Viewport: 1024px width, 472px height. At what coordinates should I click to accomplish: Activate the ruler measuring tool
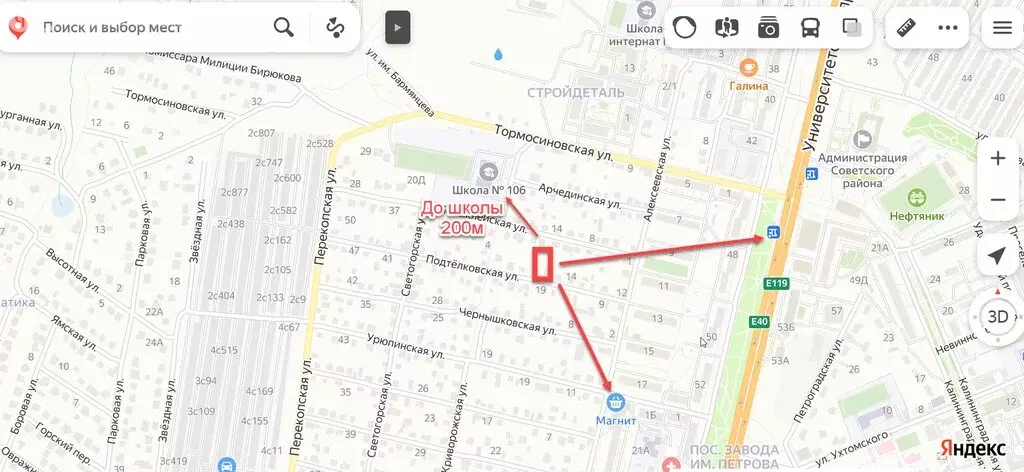908,28
